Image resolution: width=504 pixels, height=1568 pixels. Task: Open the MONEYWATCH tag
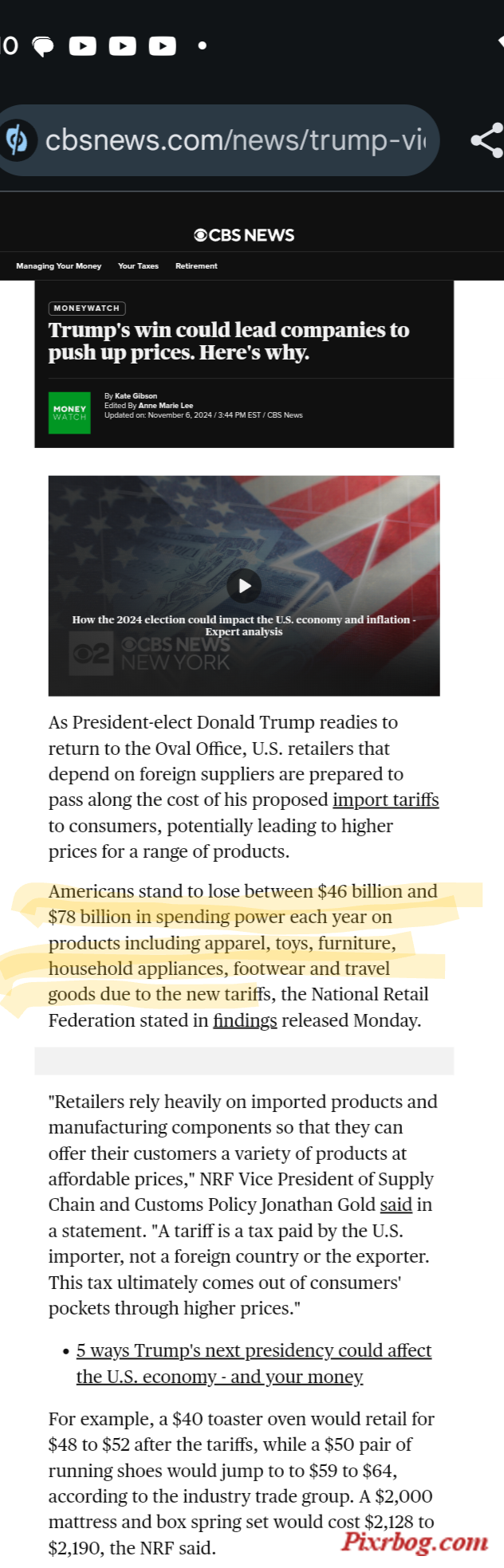(87, 308)
